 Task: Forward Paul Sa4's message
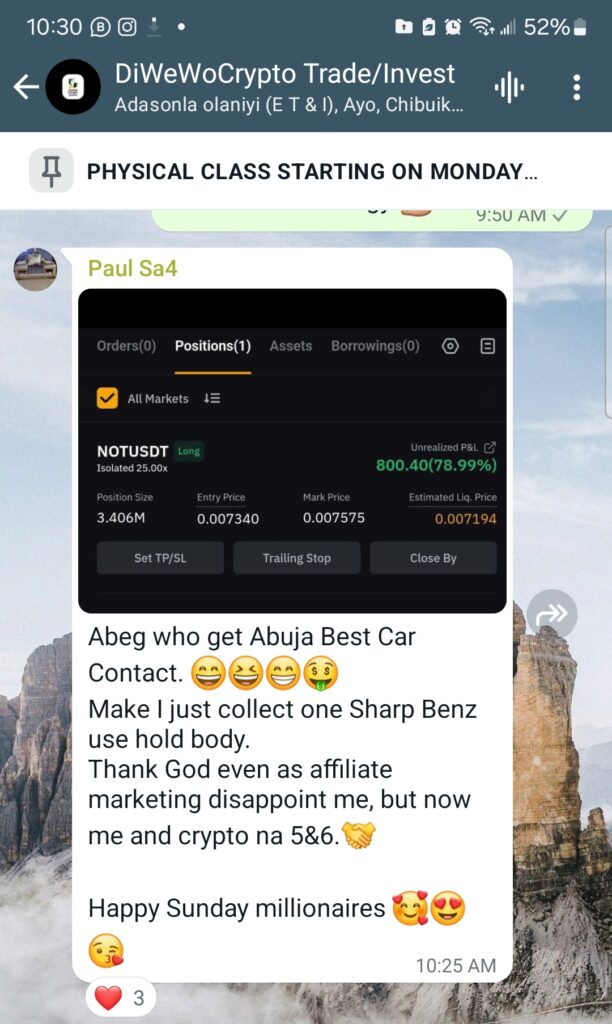click(552, 615)
